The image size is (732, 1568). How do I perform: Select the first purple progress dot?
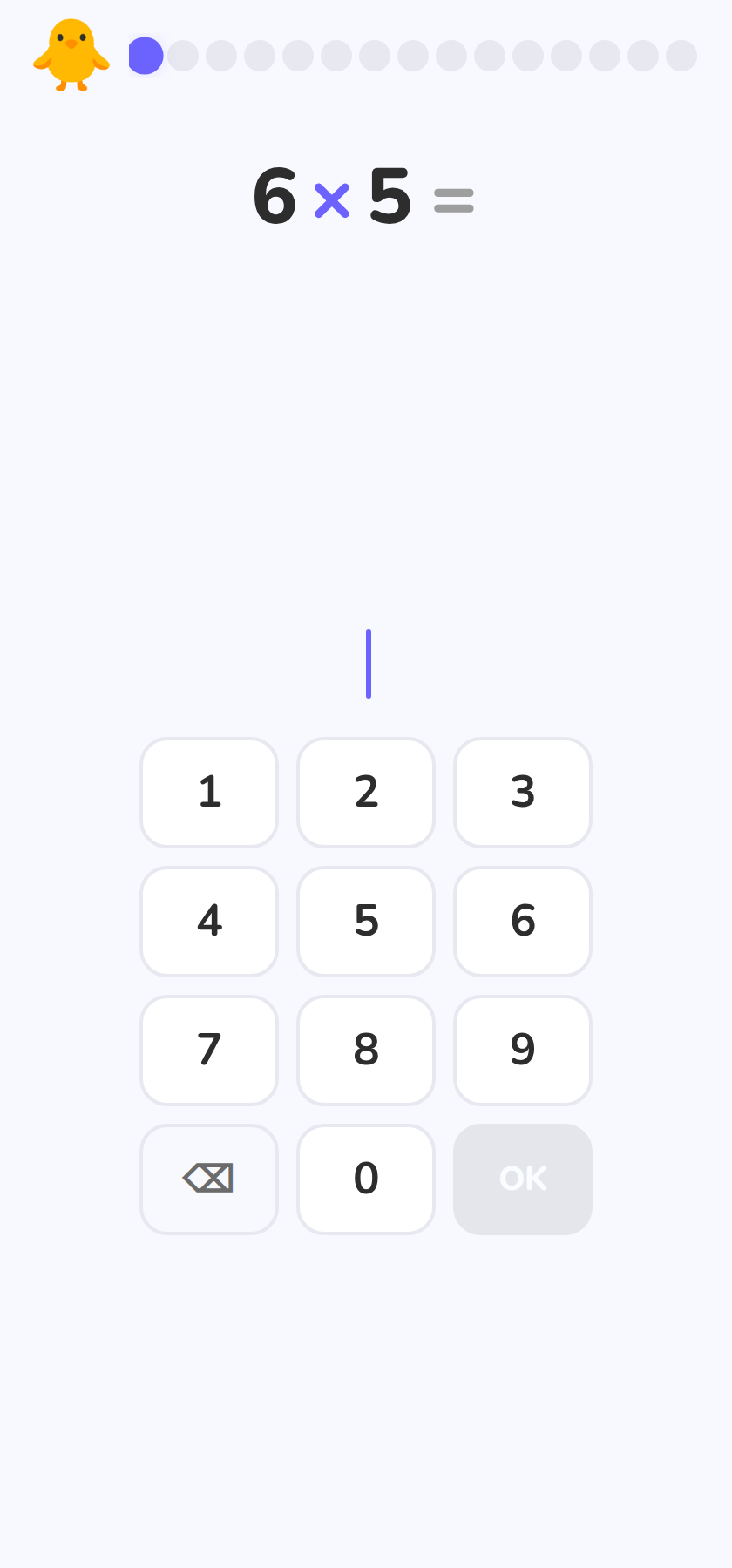point(146,55)
